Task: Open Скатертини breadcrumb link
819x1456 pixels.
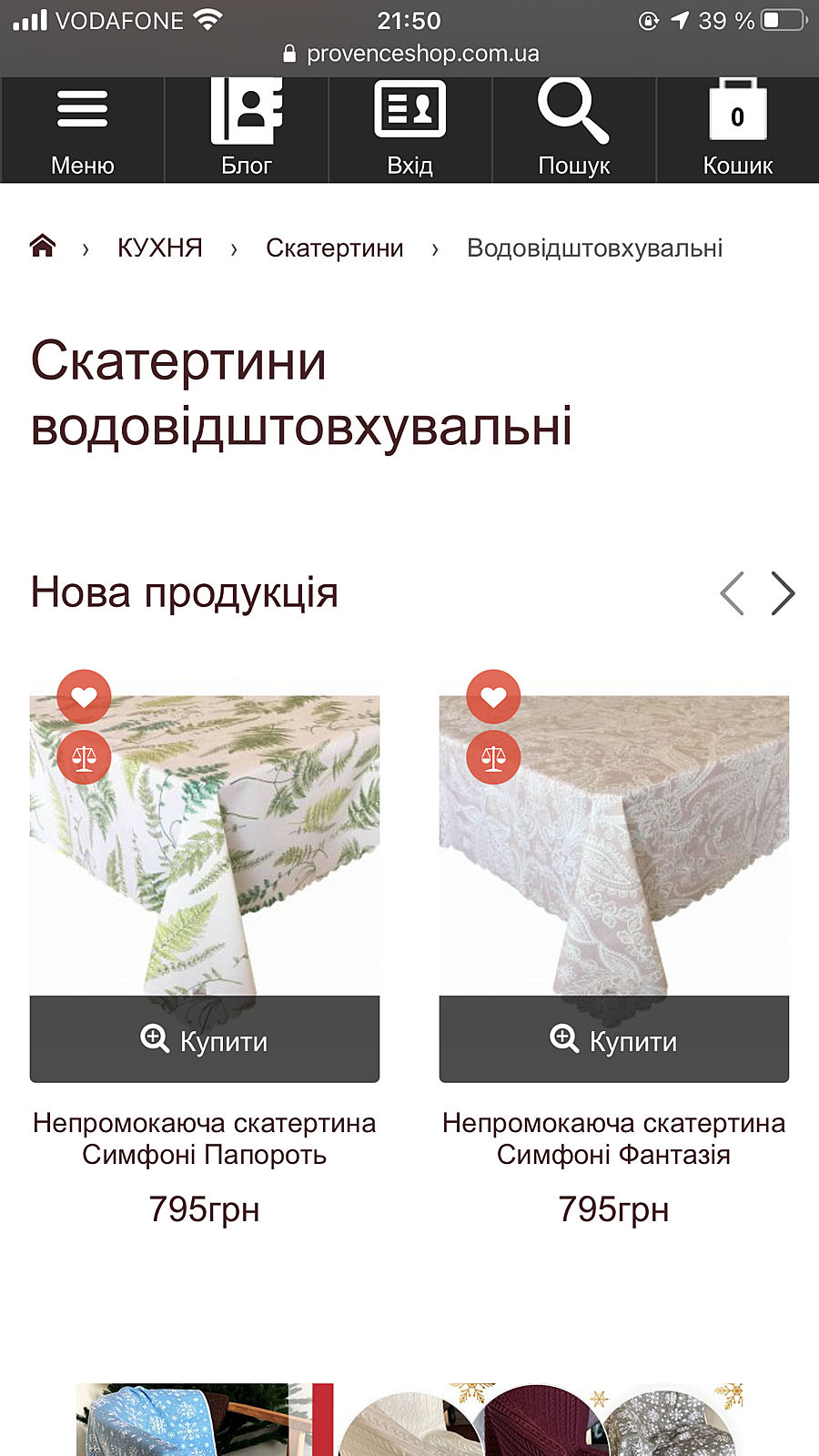Action: coord(334,248)
